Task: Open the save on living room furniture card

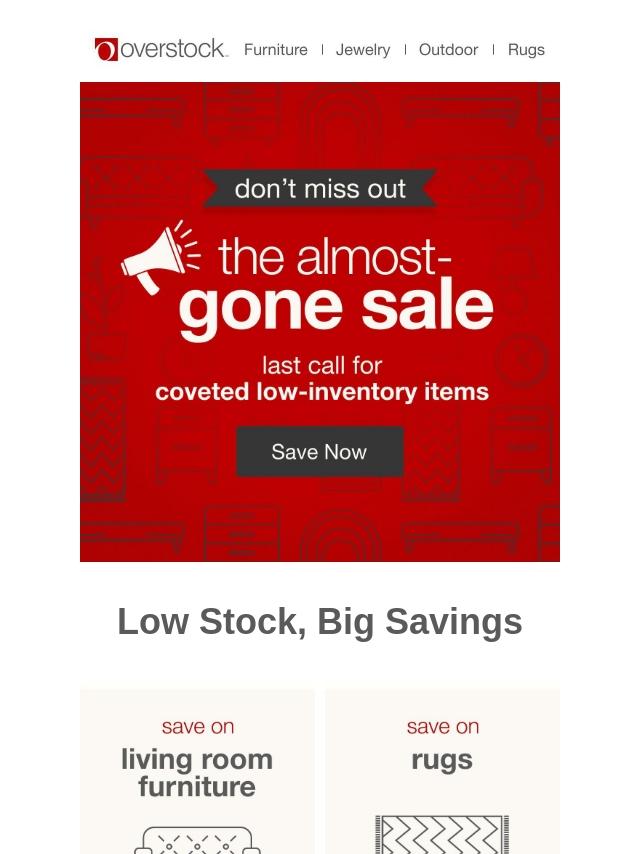Action: pyautogui.click(x=197, y=771)
